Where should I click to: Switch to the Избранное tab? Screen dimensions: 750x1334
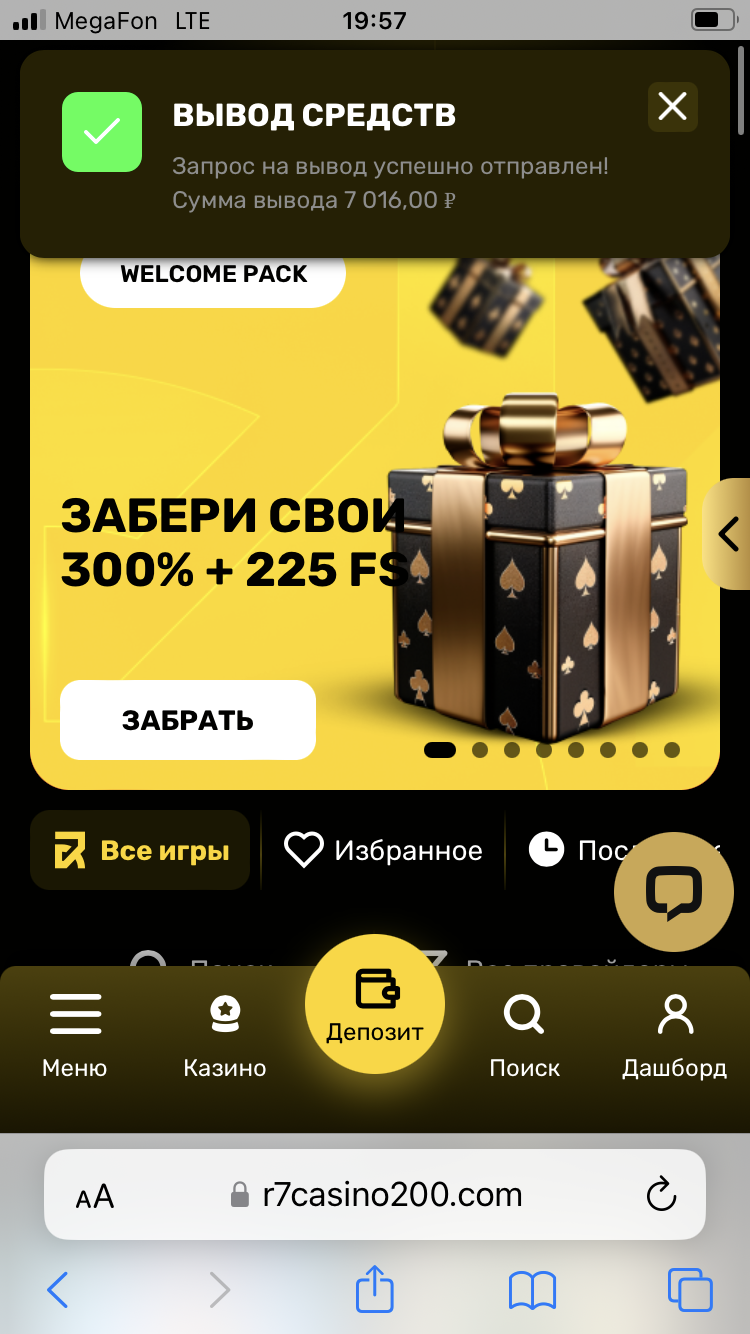(x=383, y=850)
